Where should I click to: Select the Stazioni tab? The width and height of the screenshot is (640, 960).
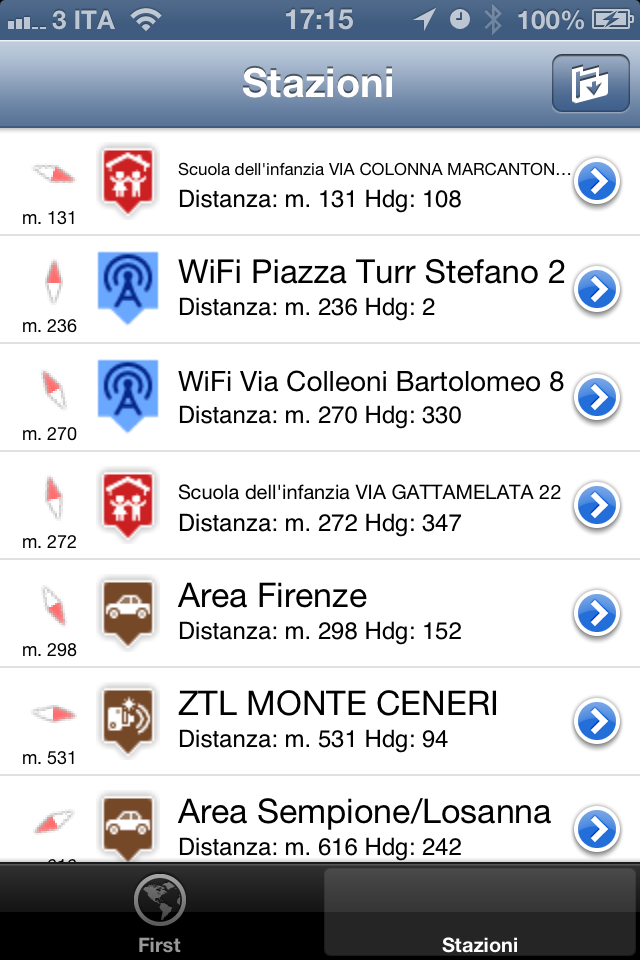tap(480, 914)
